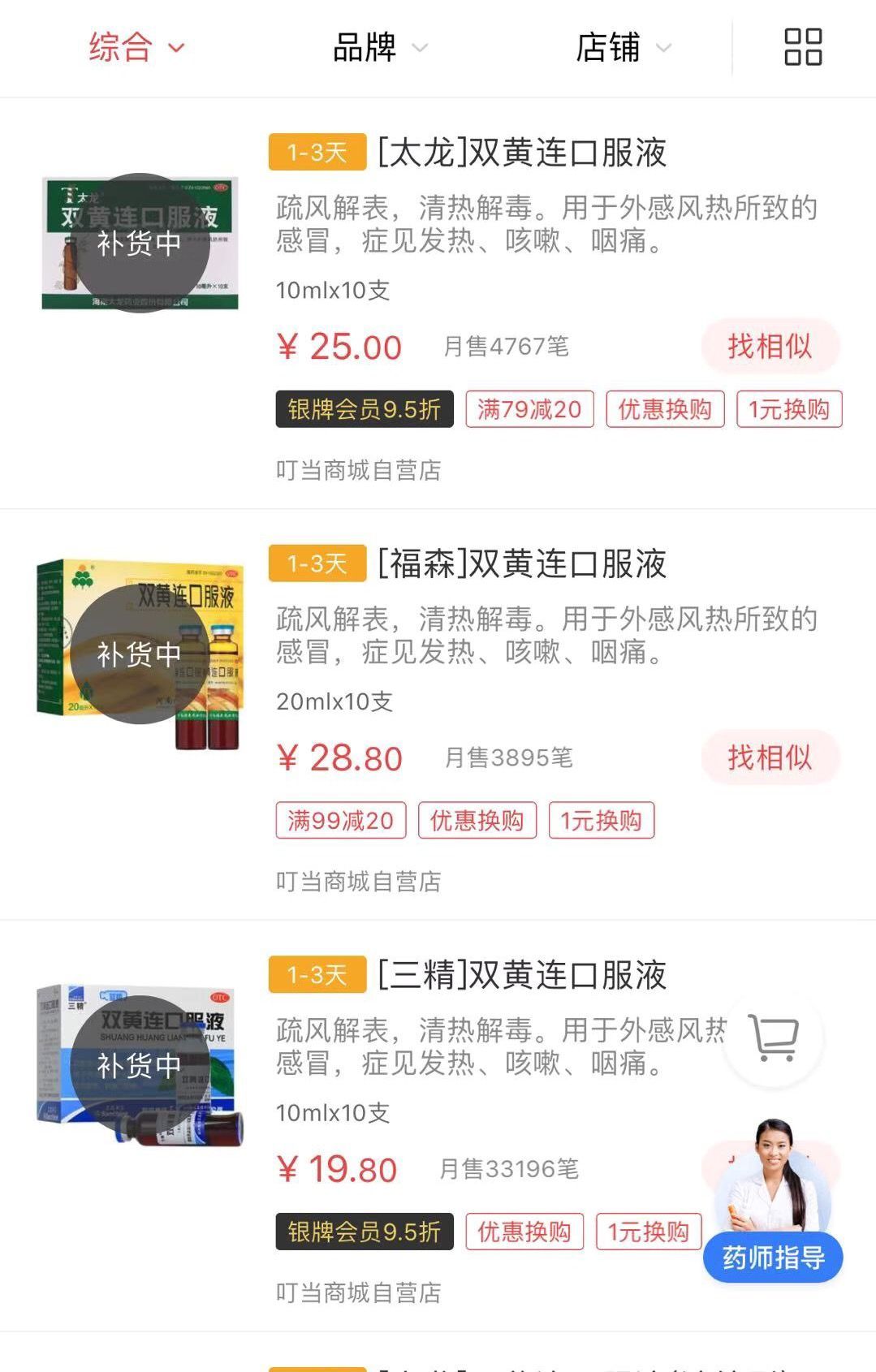Select the 满79减20 coupon toggle

tap(529, 410)
